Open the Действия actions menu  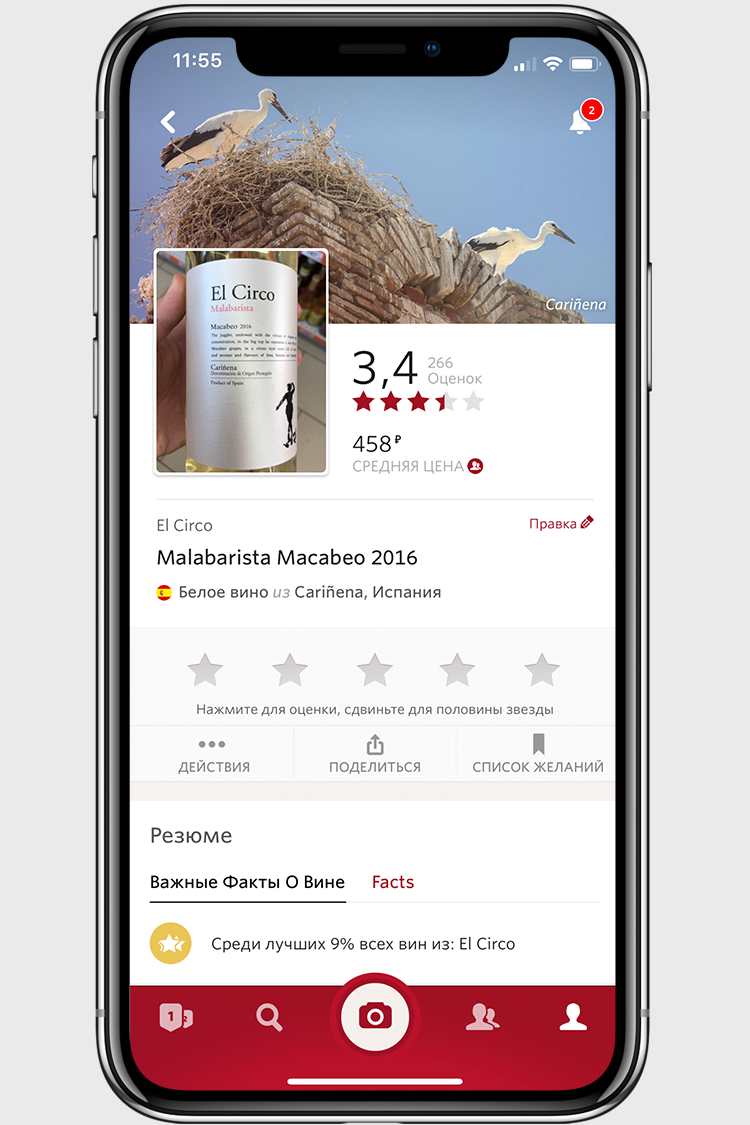point(213,755)
